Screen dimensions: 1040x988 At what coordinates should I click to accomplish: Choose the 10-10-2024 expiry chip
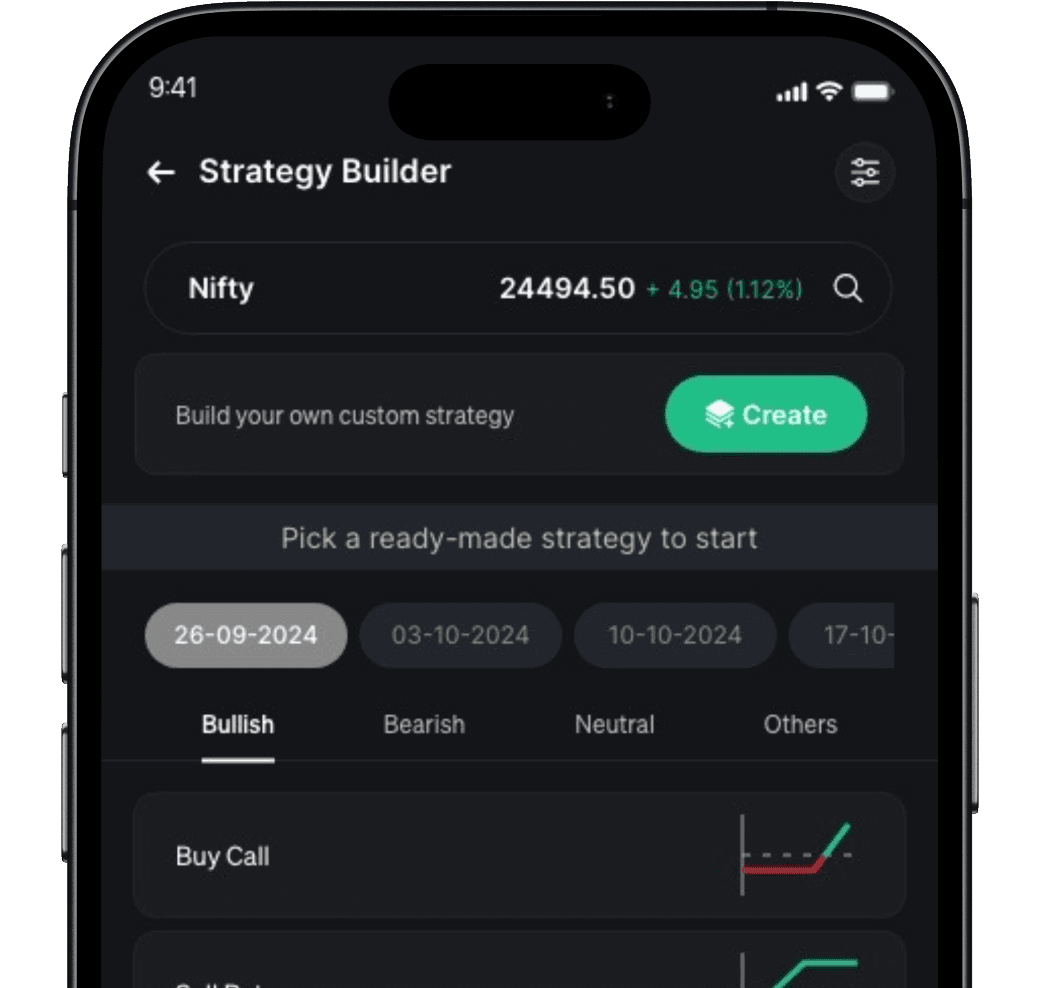tap(675, 635)
